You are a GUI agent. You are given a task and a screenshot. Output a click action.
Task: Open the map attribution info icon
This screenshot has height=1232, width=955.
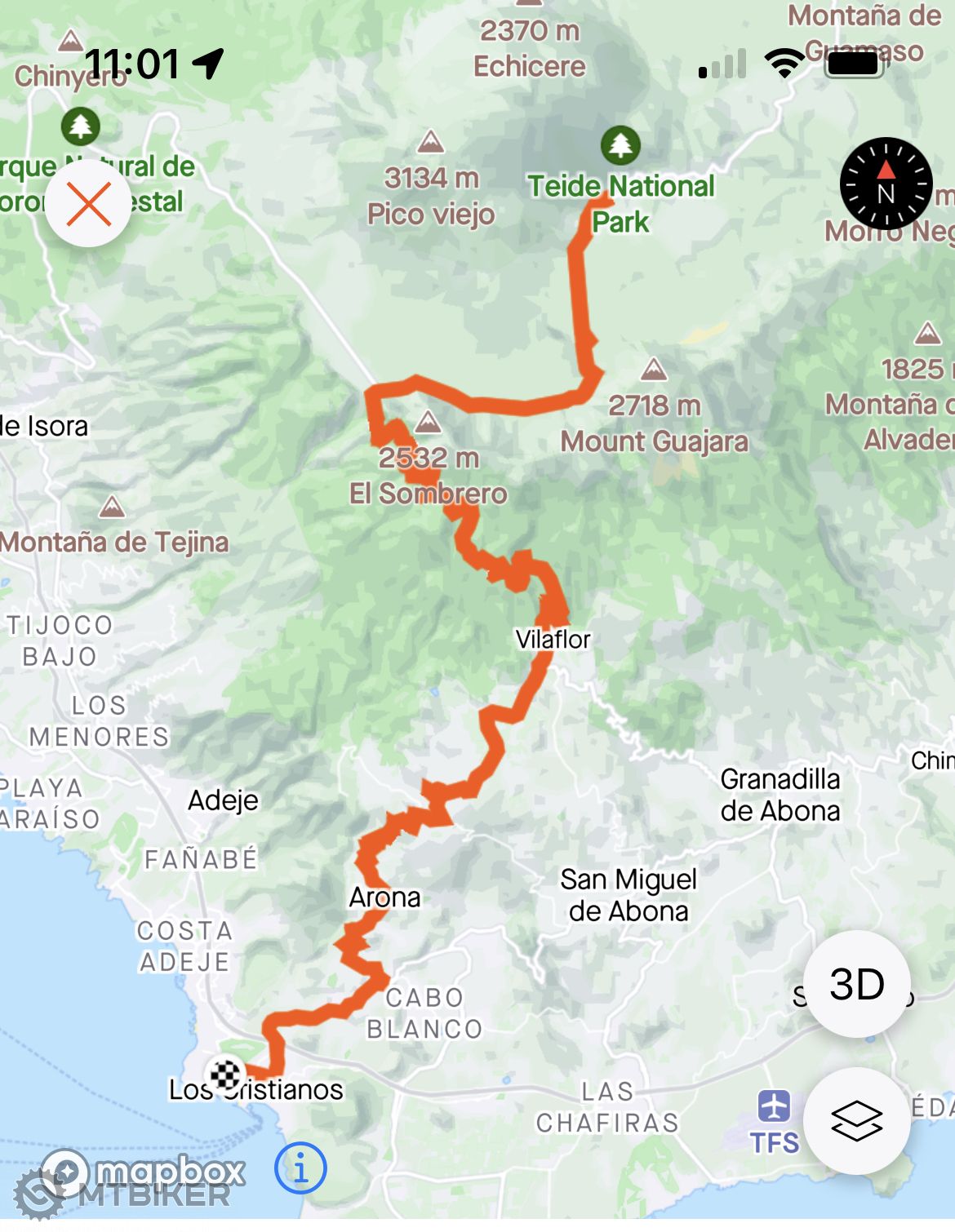tap(300, 1169)
